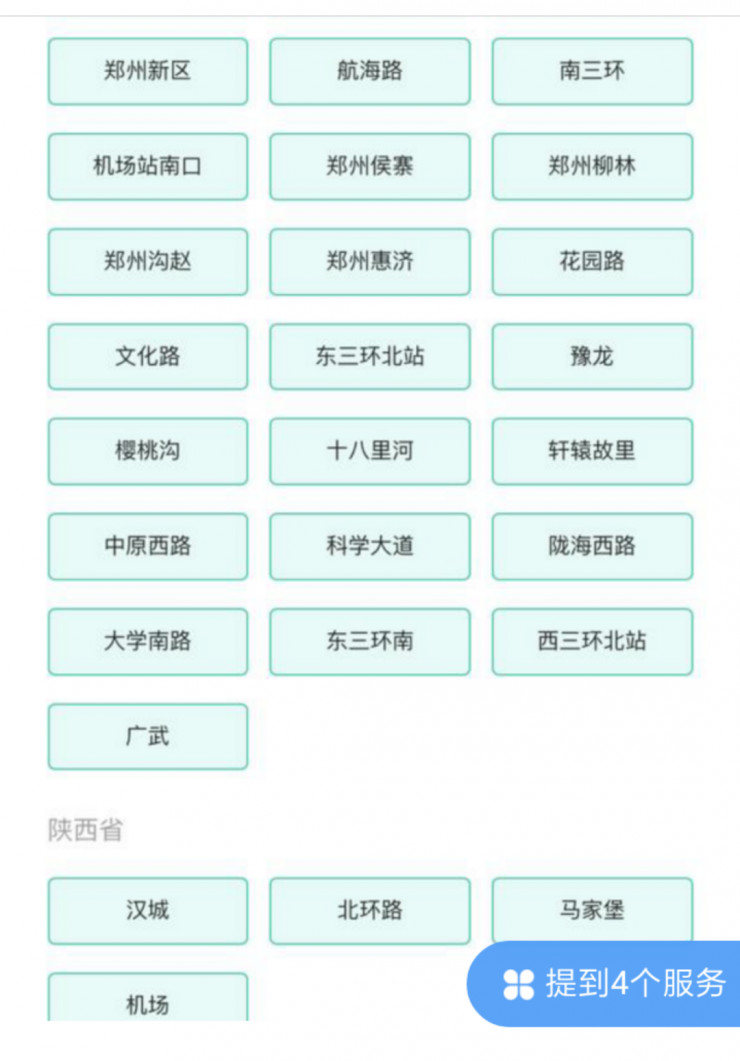Pick the 文化路 chip
Viewport: 740px width, 1061px height.
click(148, 356)
